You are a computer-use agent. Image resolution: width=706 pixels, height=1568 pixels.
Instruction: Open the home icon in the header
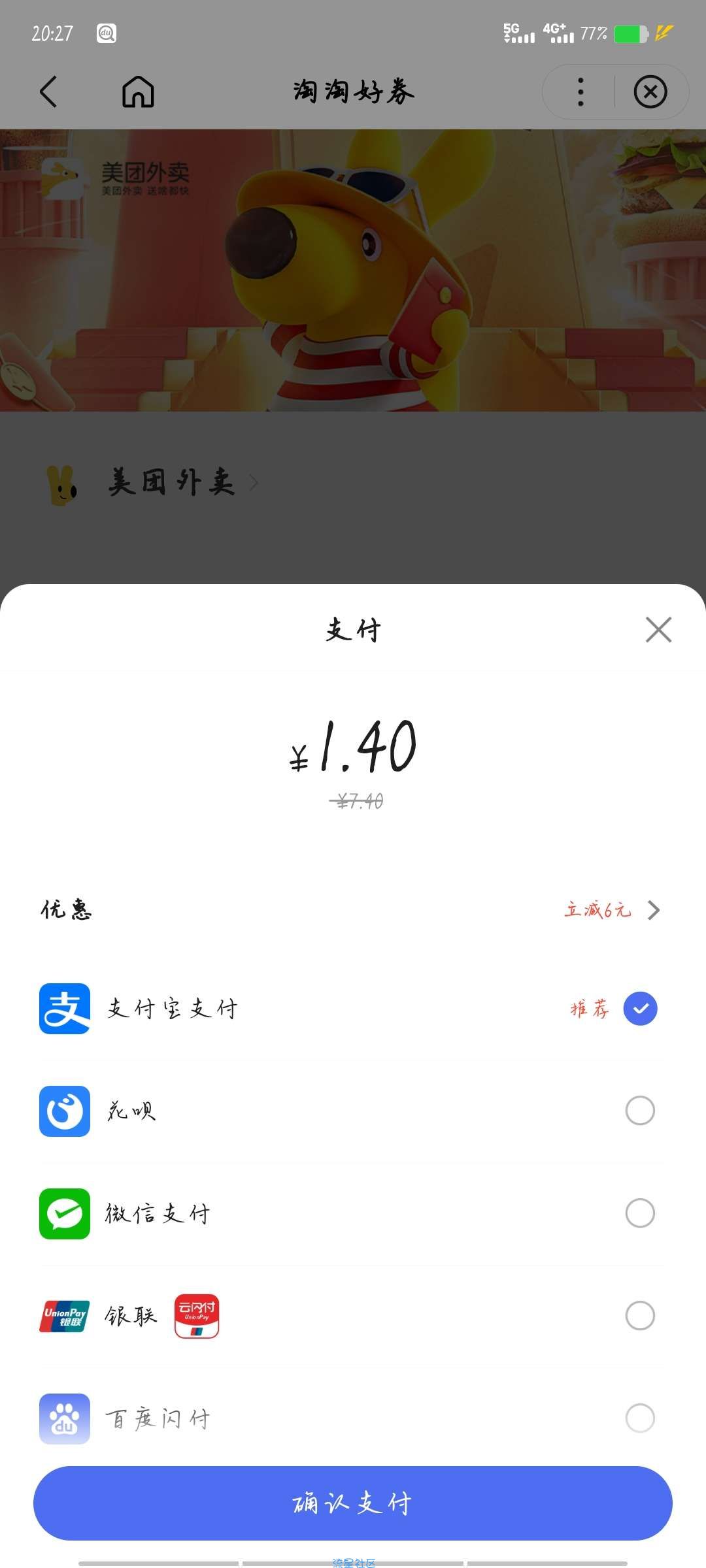(138, 91)
